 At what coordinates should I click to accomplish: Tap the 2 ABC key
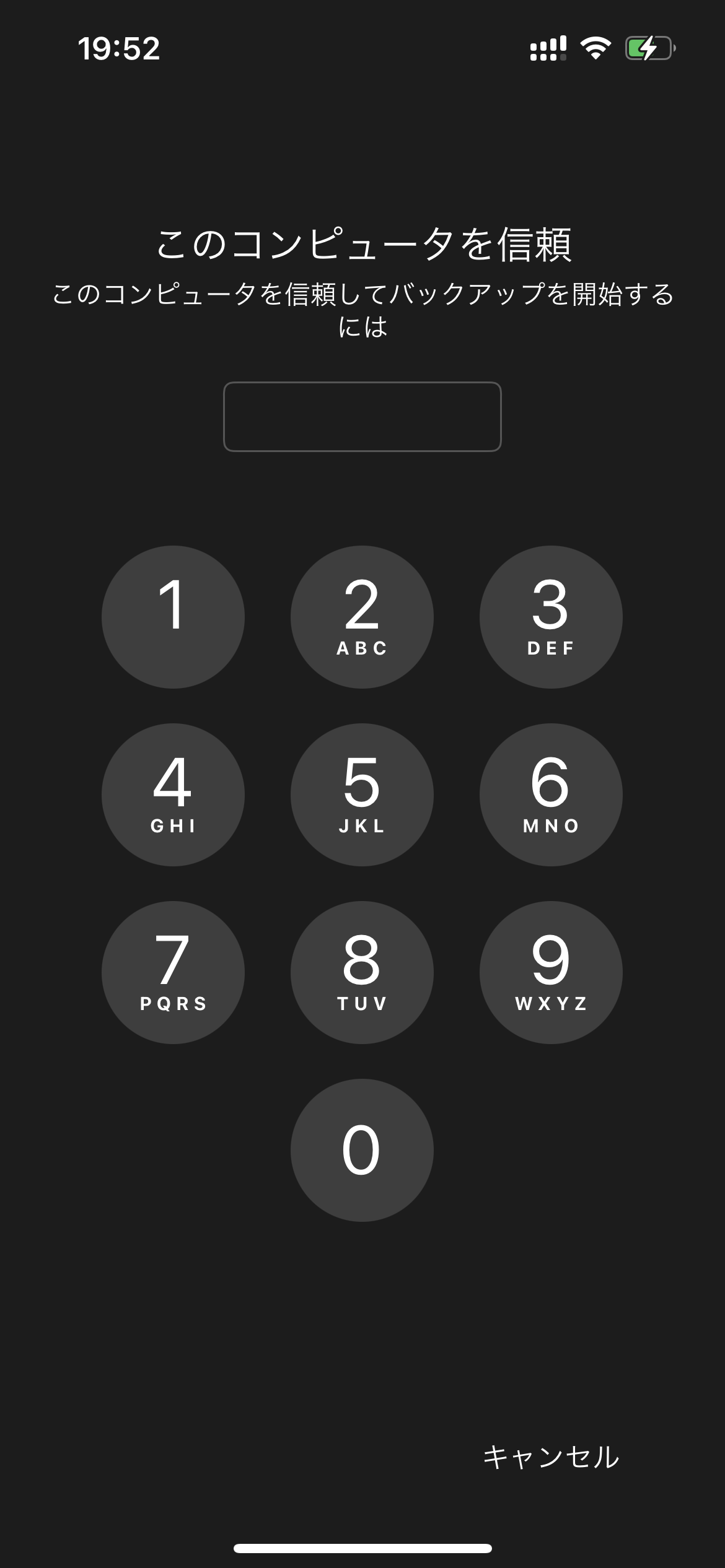(x=362, y=617)
